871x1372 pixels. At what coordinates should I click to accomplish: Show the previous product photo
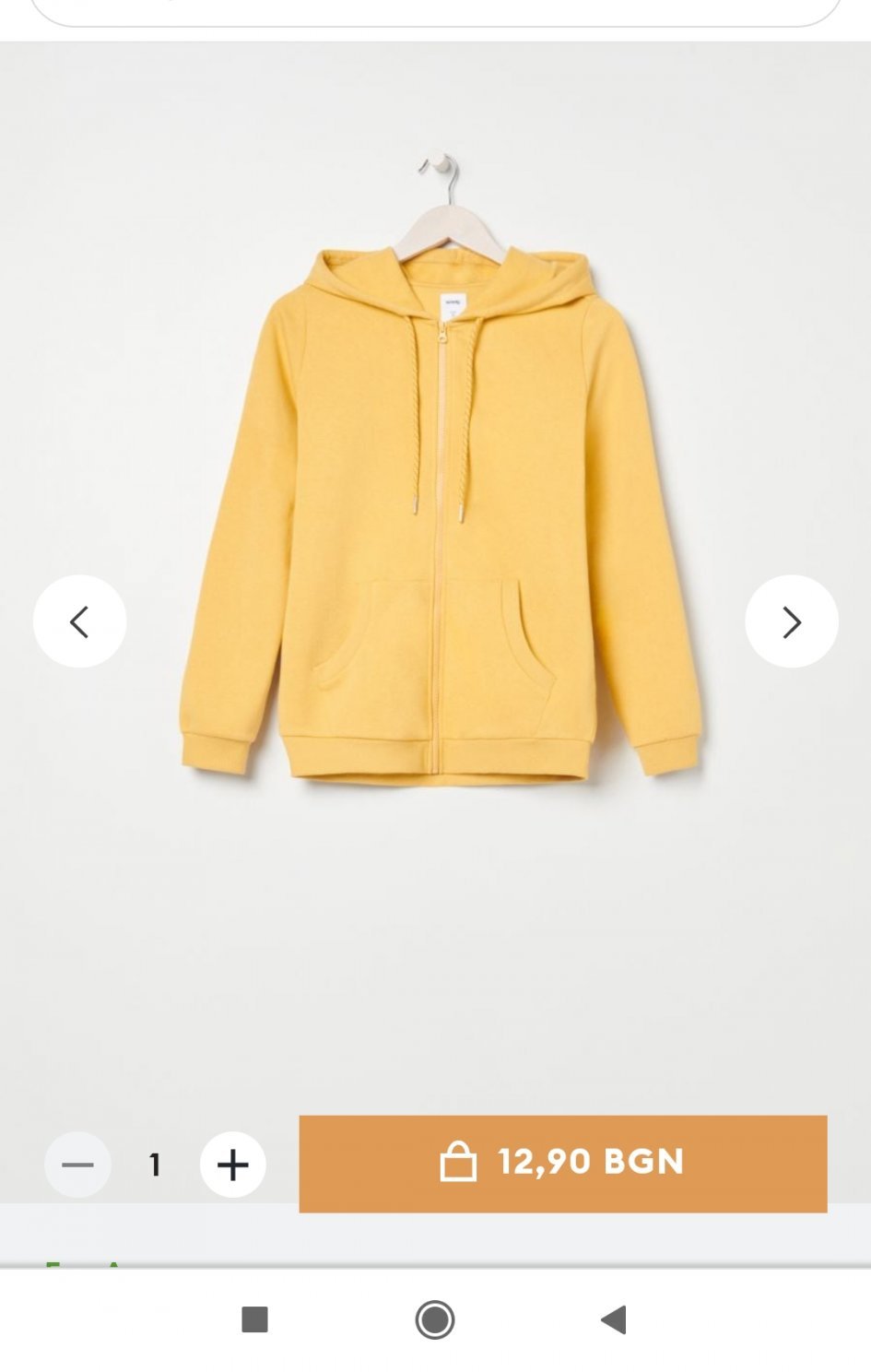coord(79,621)
